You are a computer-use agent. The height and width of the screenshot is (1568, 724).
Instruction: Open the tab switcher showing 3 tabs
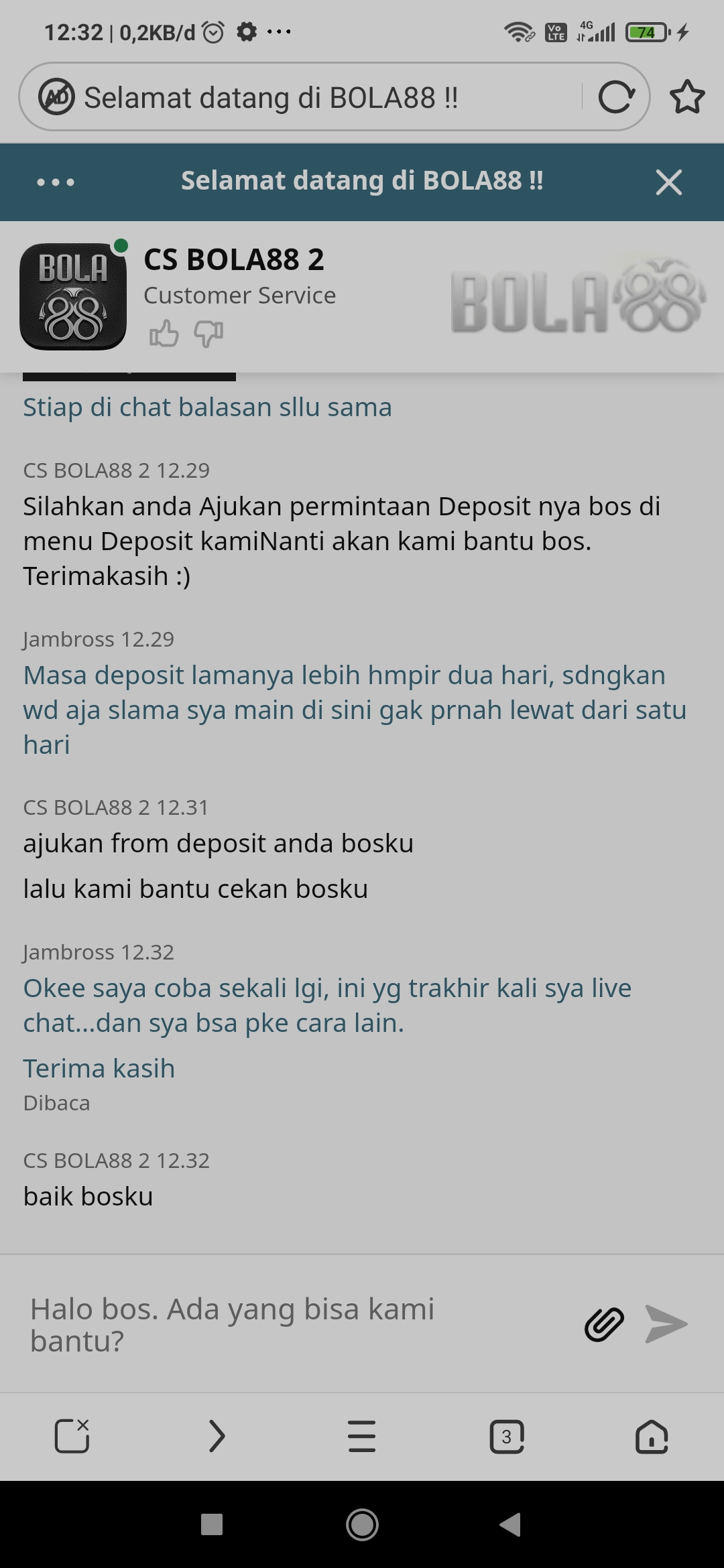point(507,1436)
